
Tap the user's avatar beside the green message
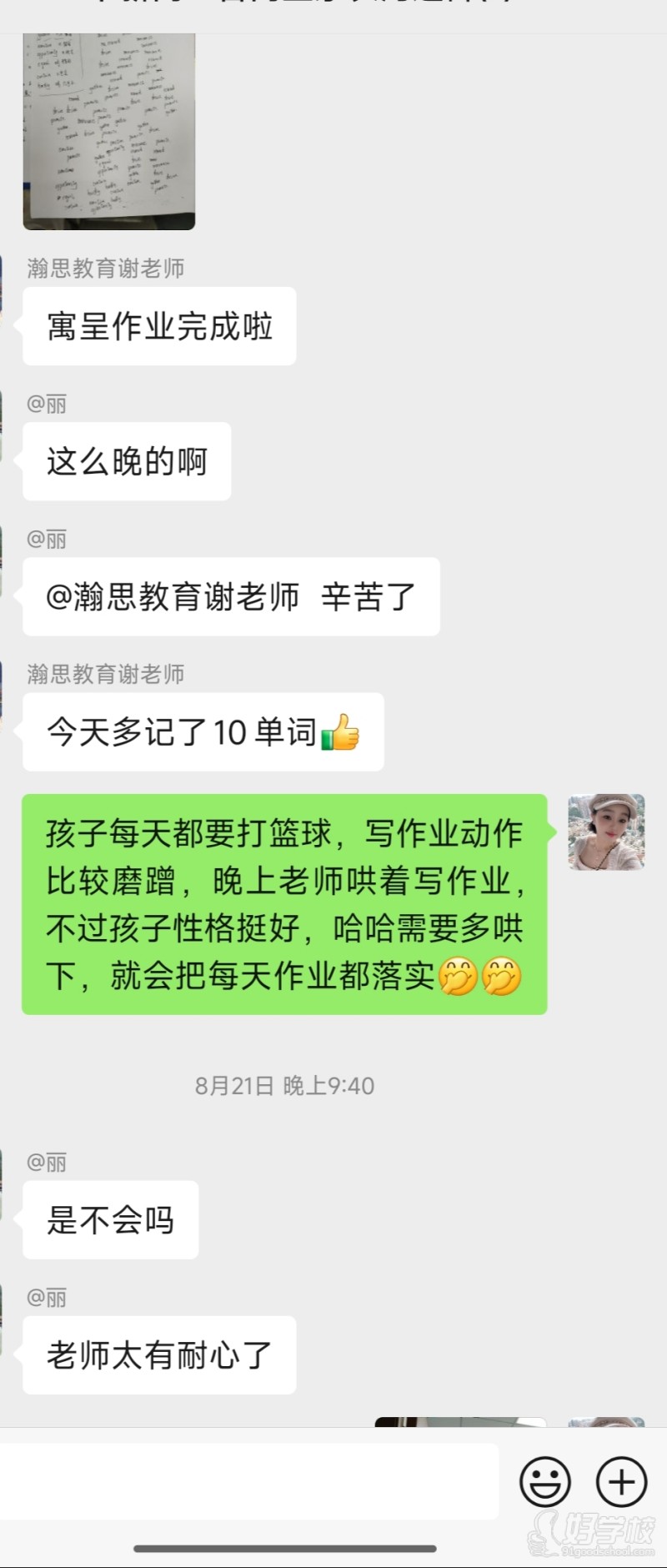coord(606,832)
